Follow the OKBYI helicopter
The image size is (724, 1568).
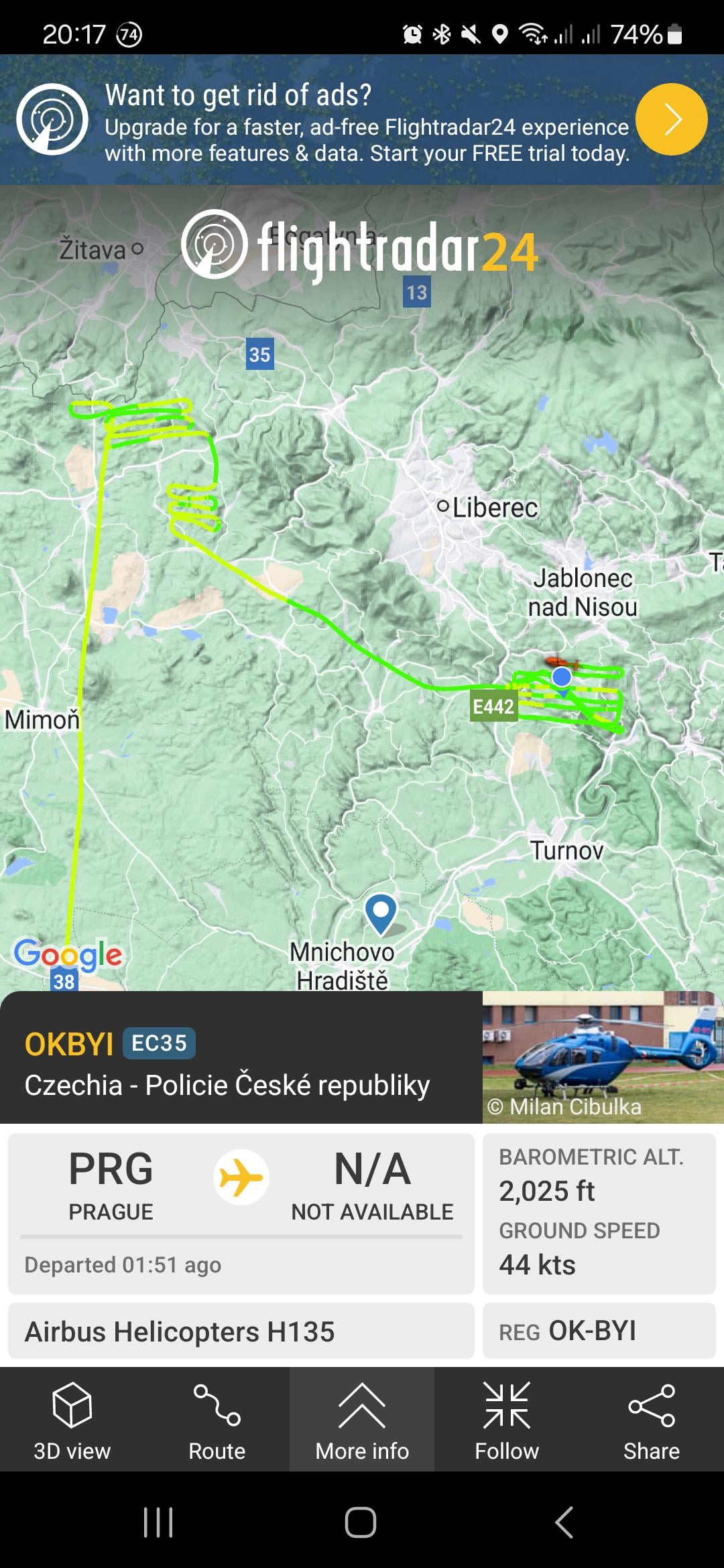click(507, 1420)
